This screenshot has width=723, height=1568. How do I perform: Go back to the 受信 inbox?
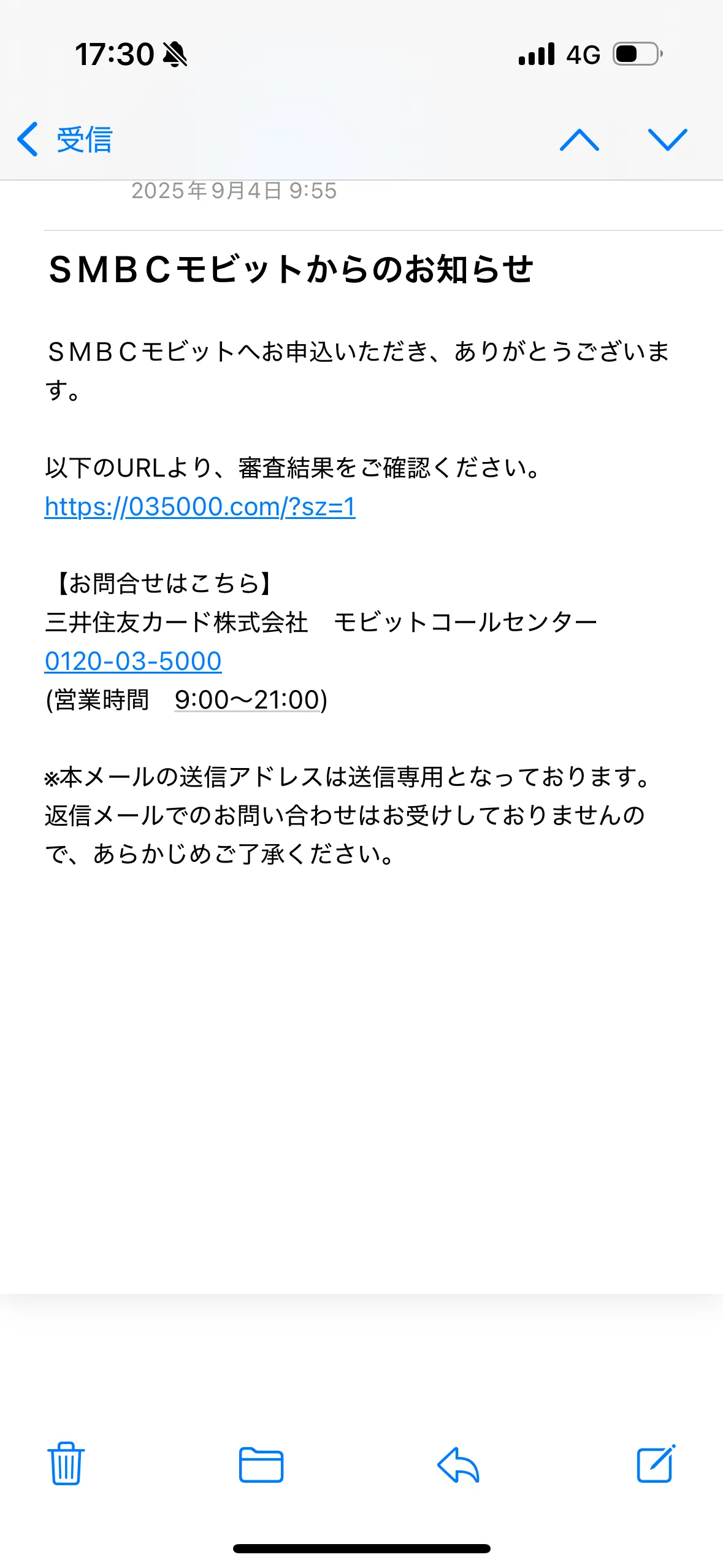65,139
